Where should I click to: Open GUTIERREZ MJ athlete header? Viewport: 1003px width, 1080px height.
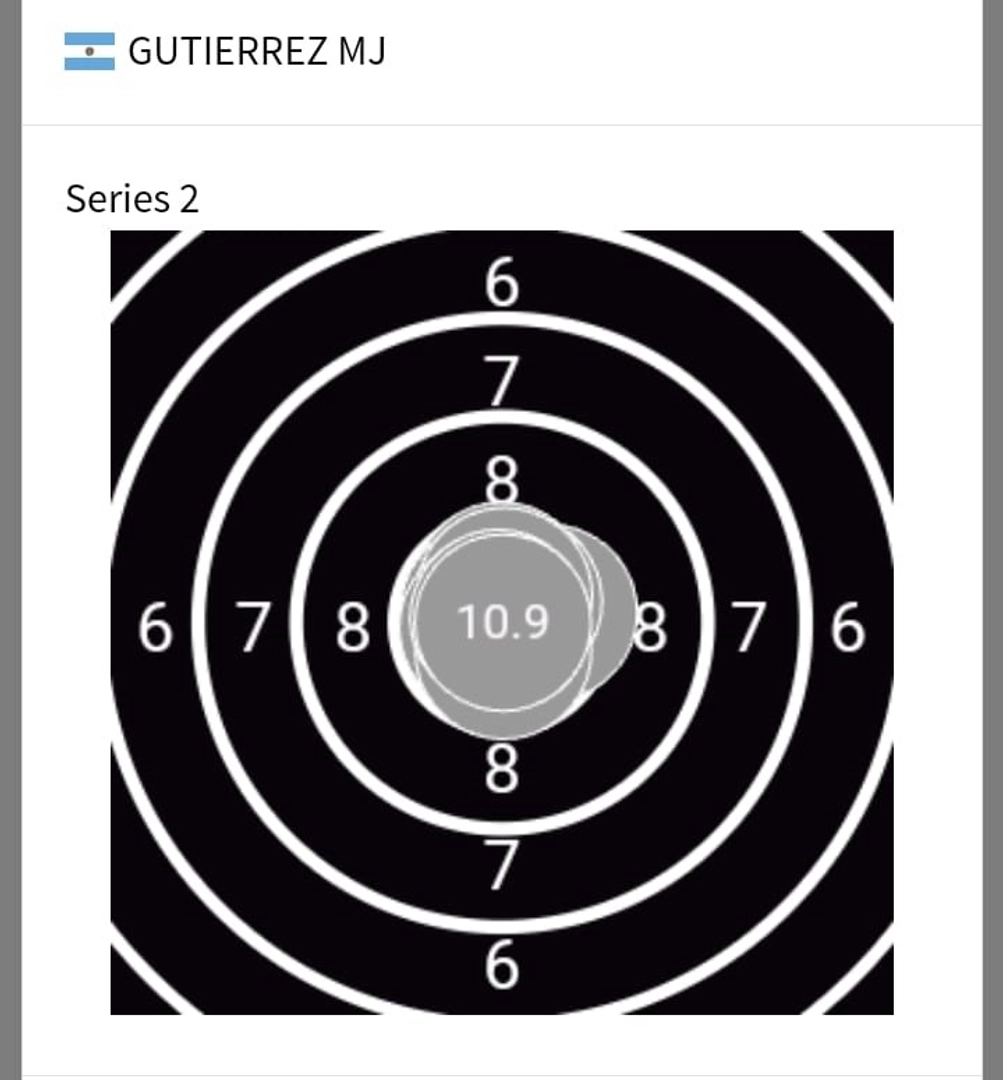tap(257, 51)
